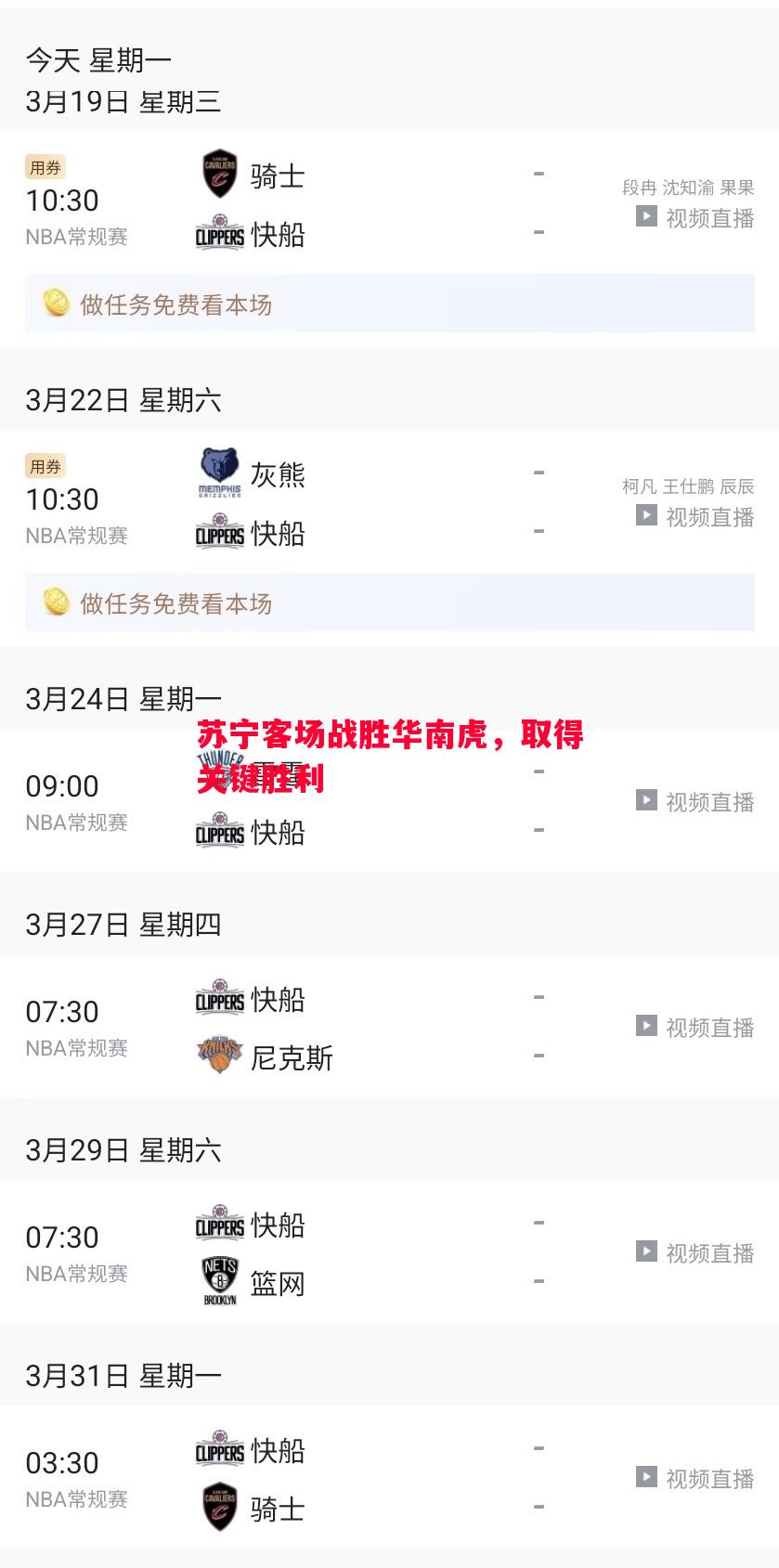Image resolution: width=779 pixels, height=1568 pixels.
Task: Select the NBA常规赛 label under 09:00
Action: click(x=78, y=823)
